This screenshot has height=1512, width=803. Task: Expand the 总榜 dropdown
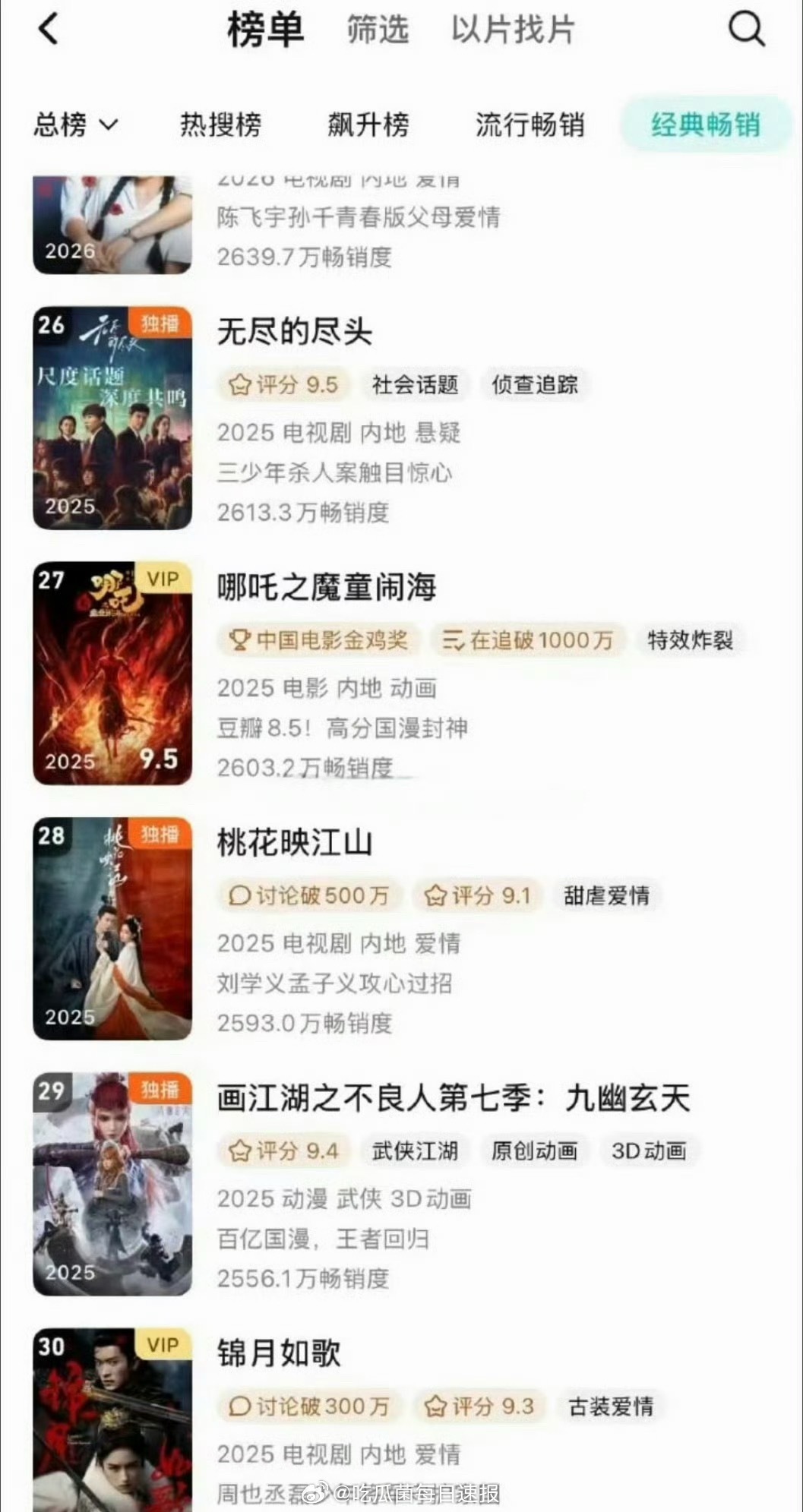point(76,125)
